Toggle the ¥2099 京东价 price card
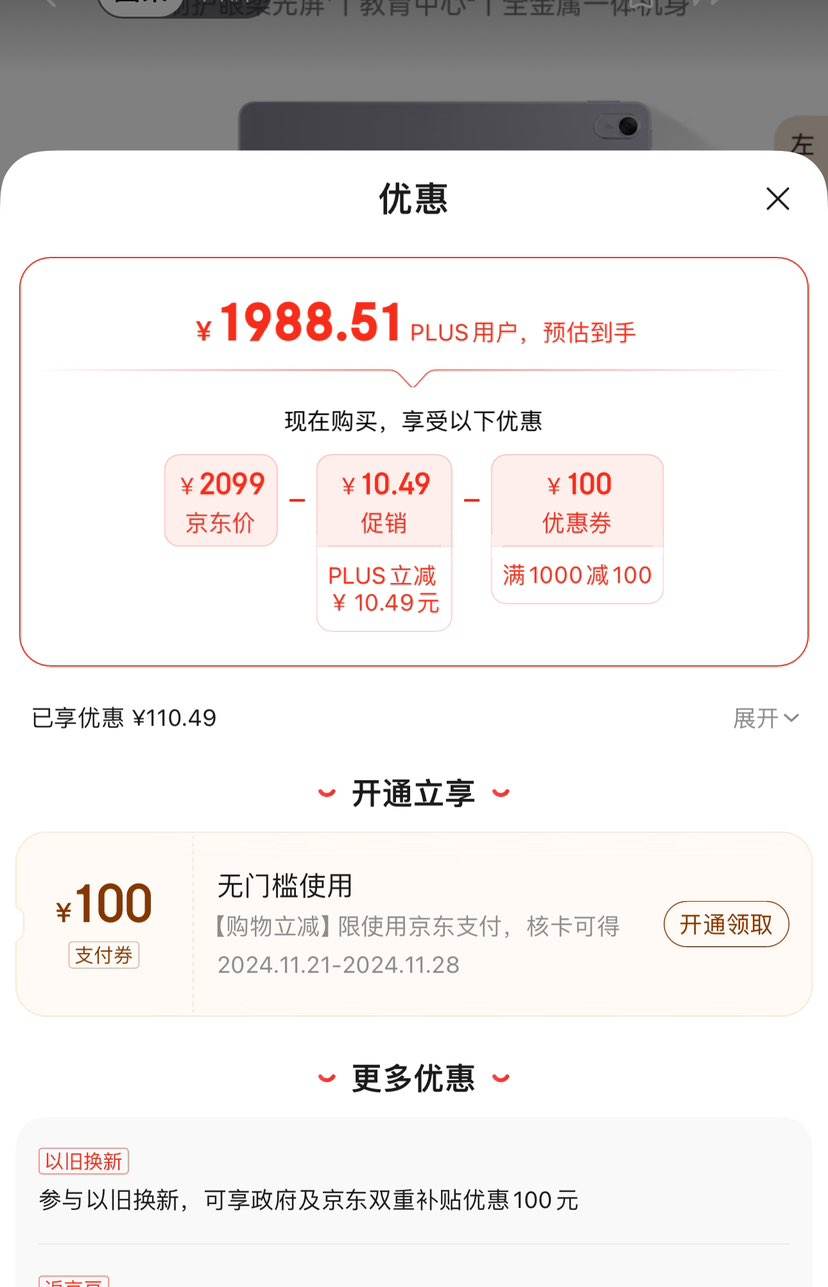Image resolution: width=828 pixels, height=1287 pixels. [221, 500]
